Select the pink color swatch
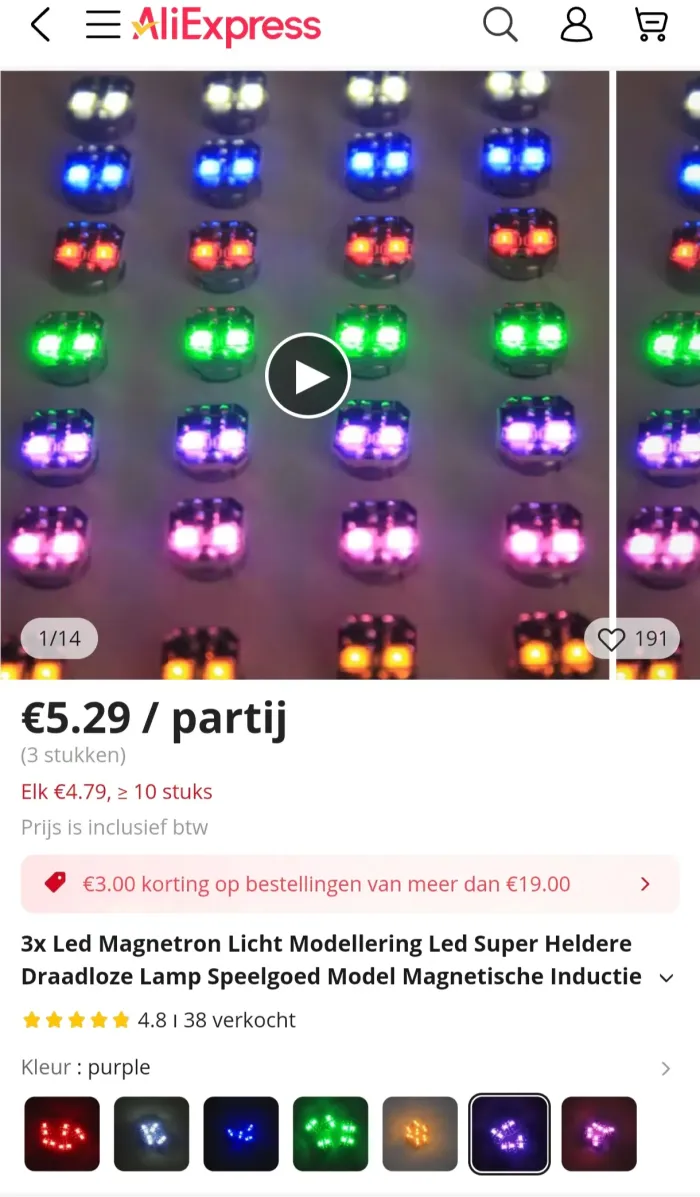The height and width of the screenshot is (1197, 700). coord(599,1134)
